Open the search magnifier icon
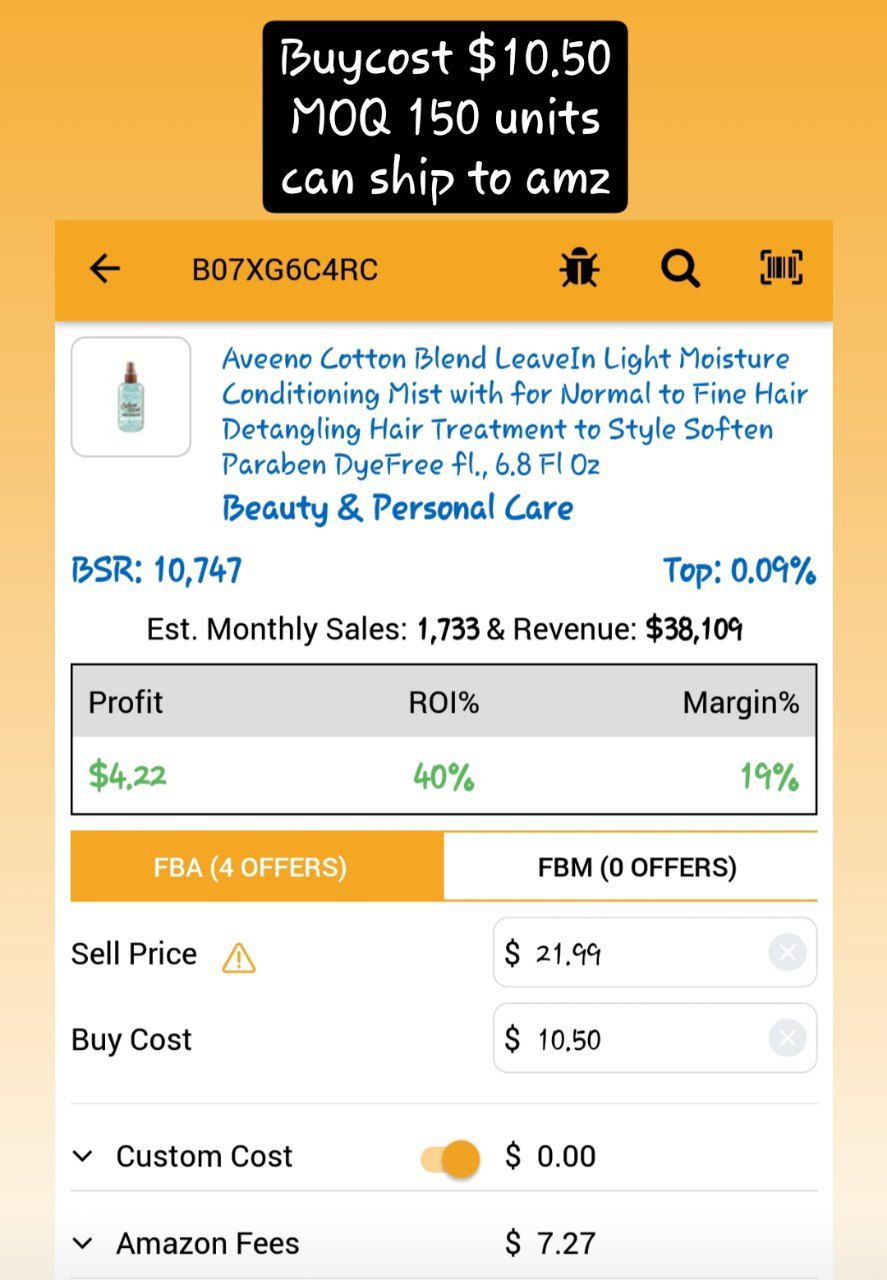The width and height of the screenshot is (887, 1280). [x=680, y=269]
